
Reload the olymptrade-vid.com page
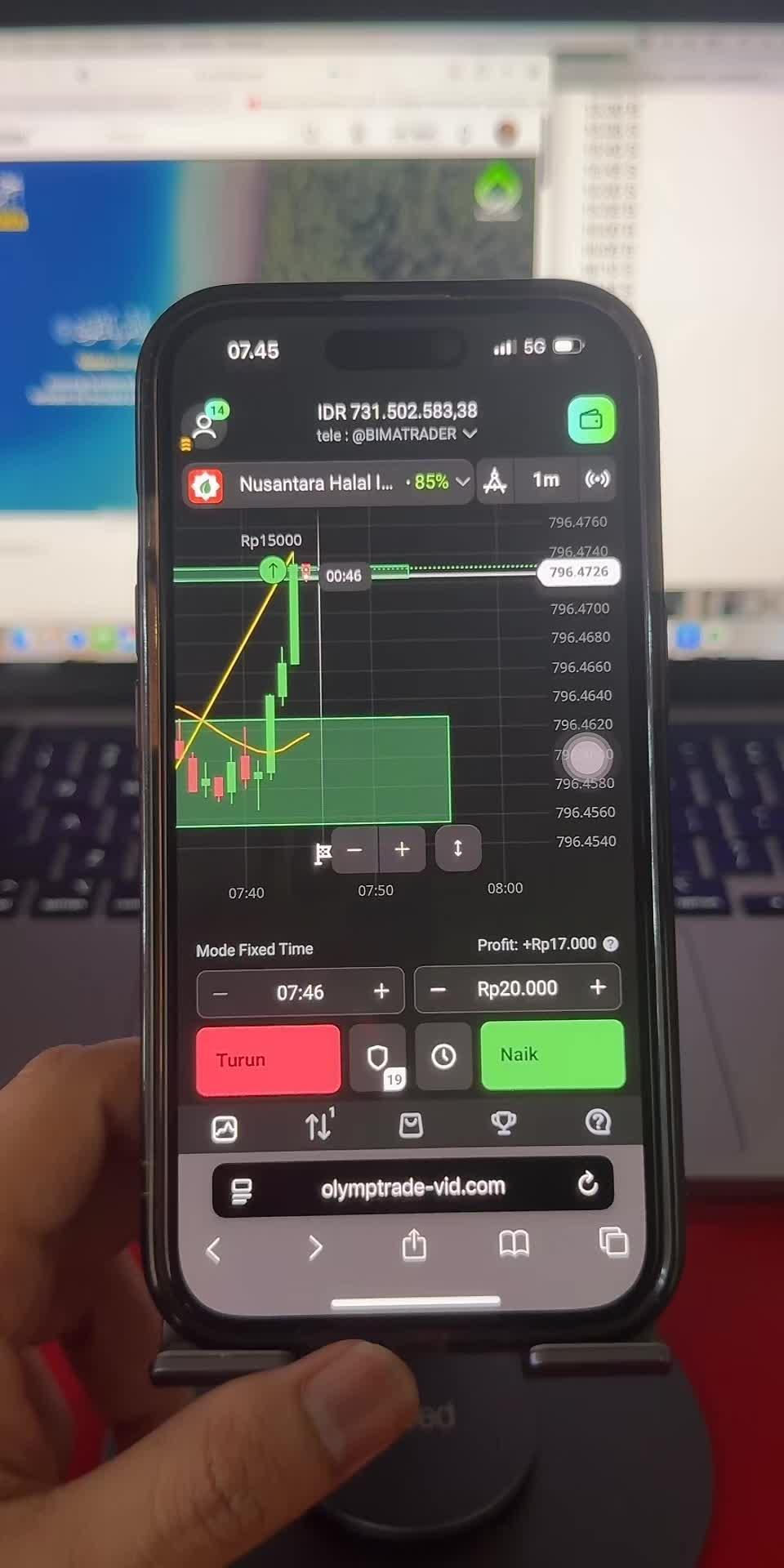click(x=588, y=1184)
